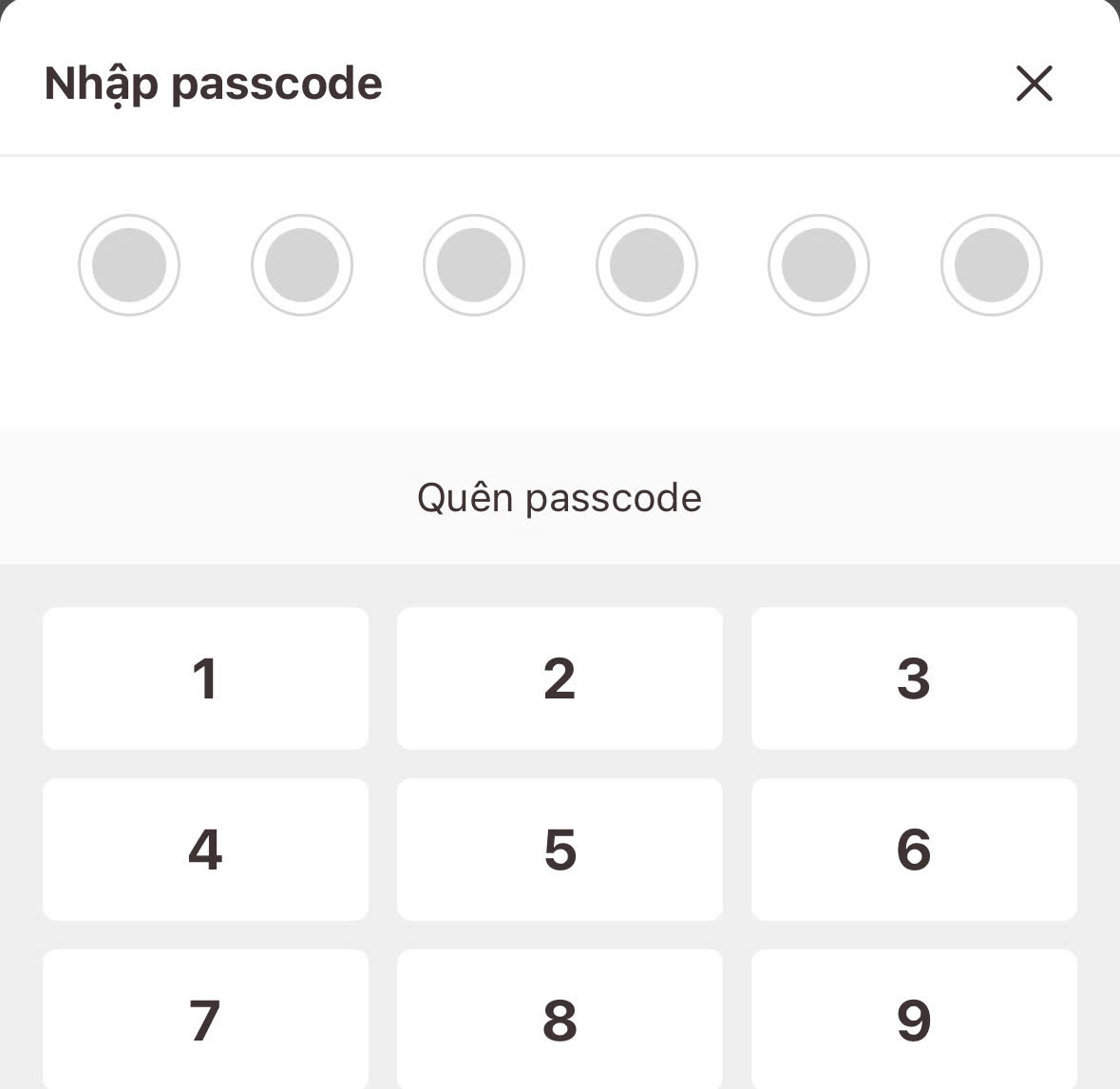The image size is (1120, 1089).
Task: Type 7 using the keypad
Action: tap(205, 1020)
